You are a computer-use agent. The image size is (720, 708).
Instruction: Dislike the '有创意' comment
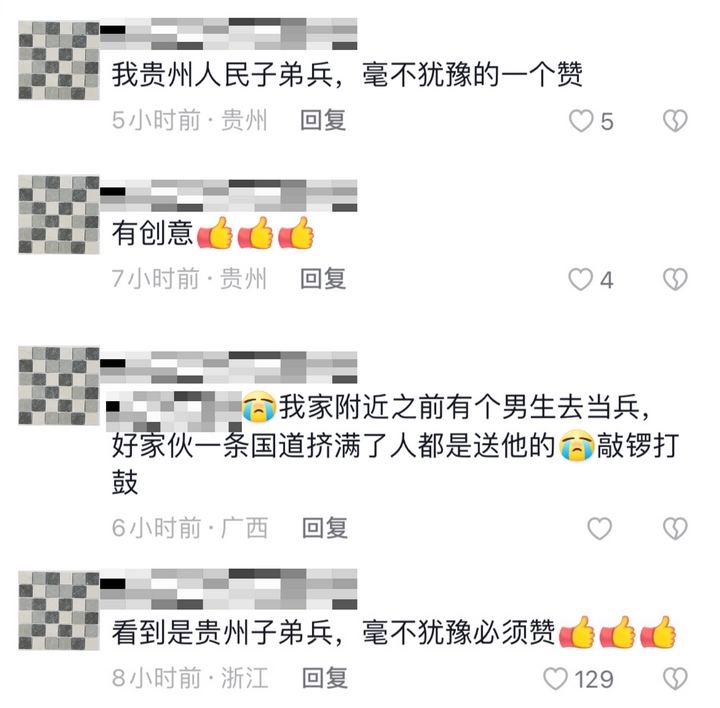676,280
